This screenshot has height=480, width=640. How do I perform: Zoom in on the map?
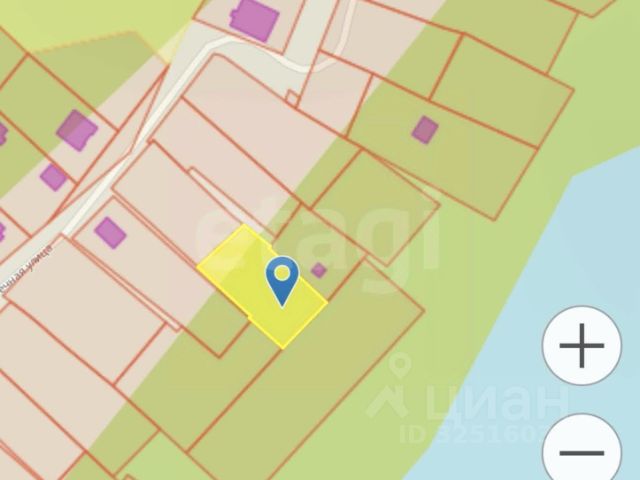coord(581,348)
